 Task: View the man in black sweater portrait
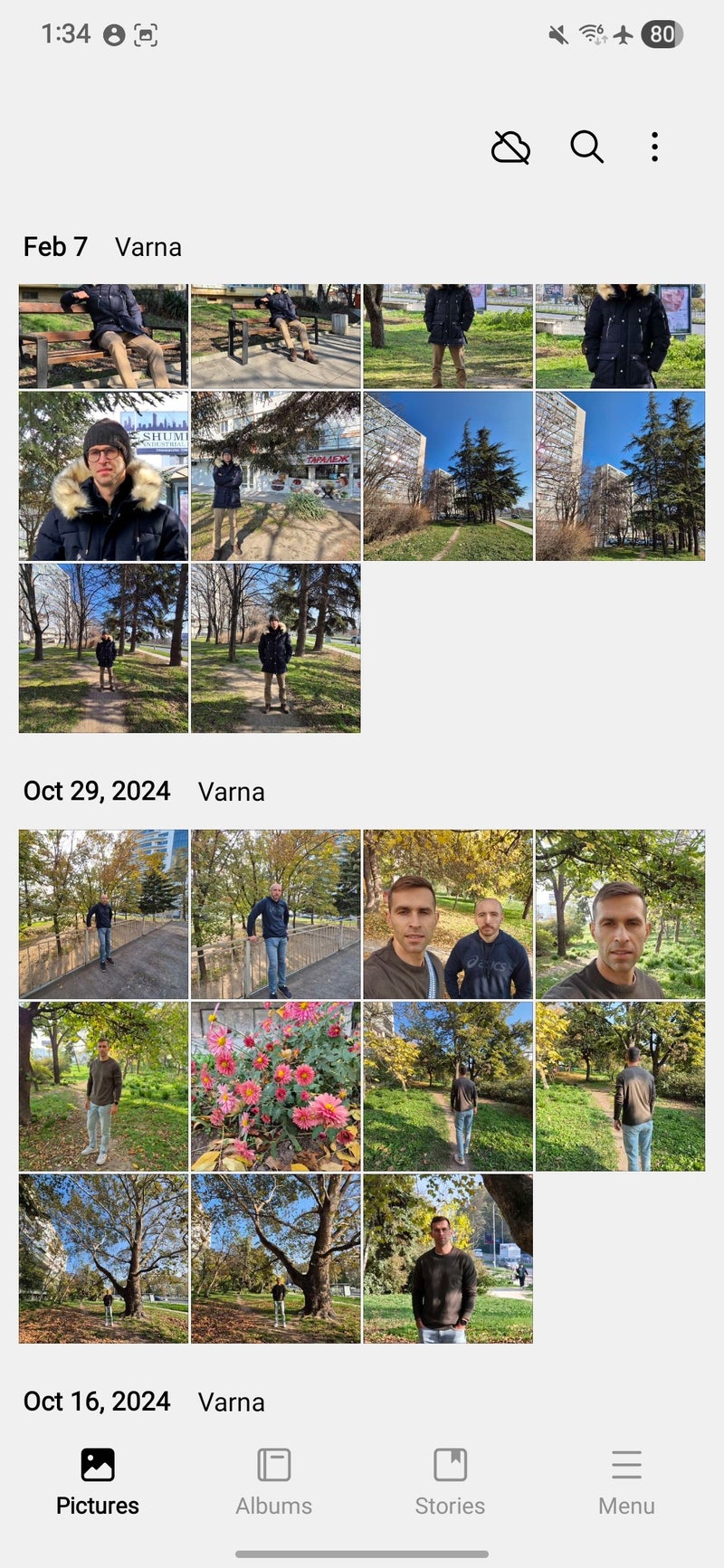[x=448, y=1258]
